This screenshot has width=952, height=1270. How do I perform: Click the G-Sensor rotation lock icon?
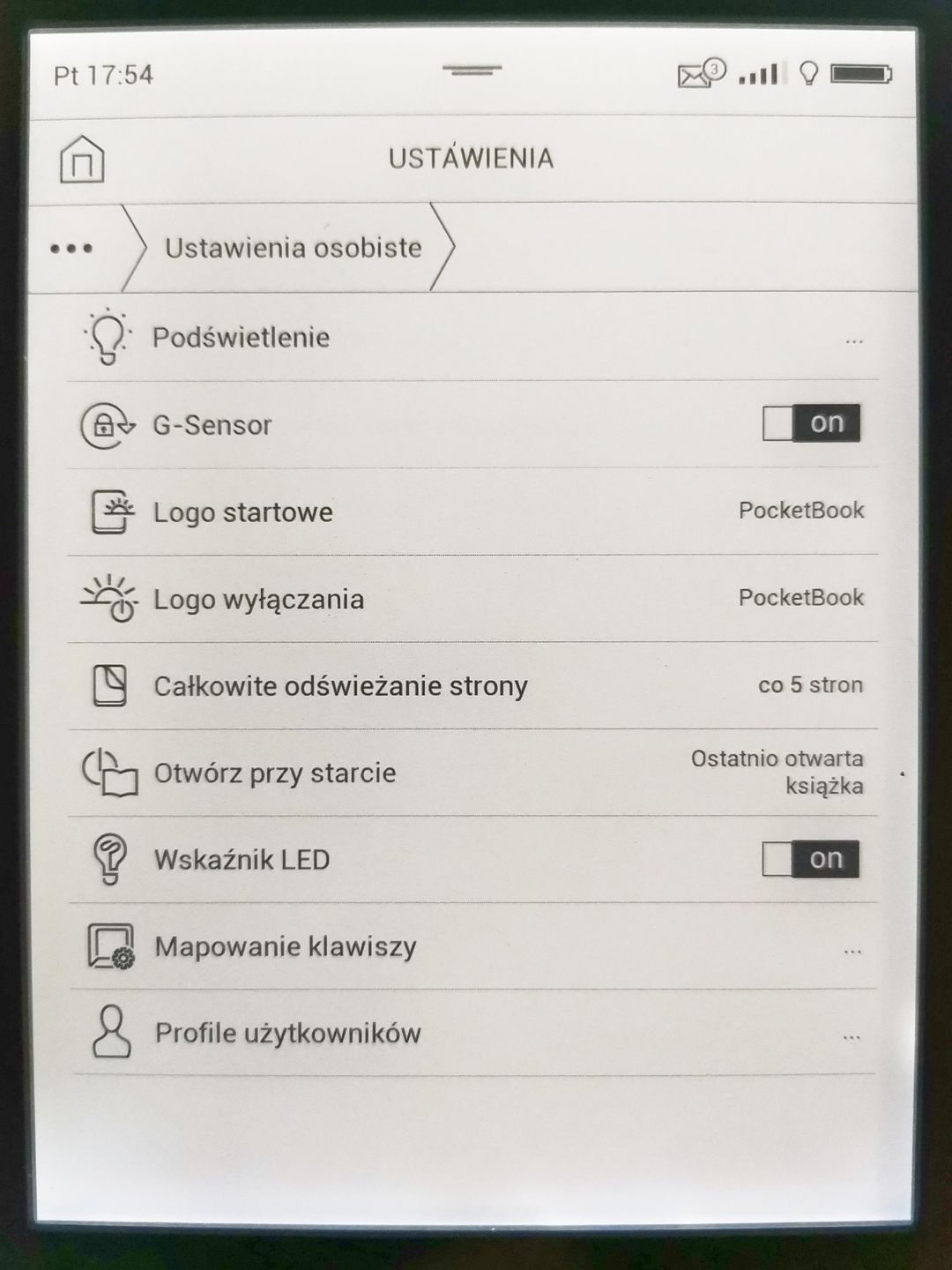[x=106, y=424]
